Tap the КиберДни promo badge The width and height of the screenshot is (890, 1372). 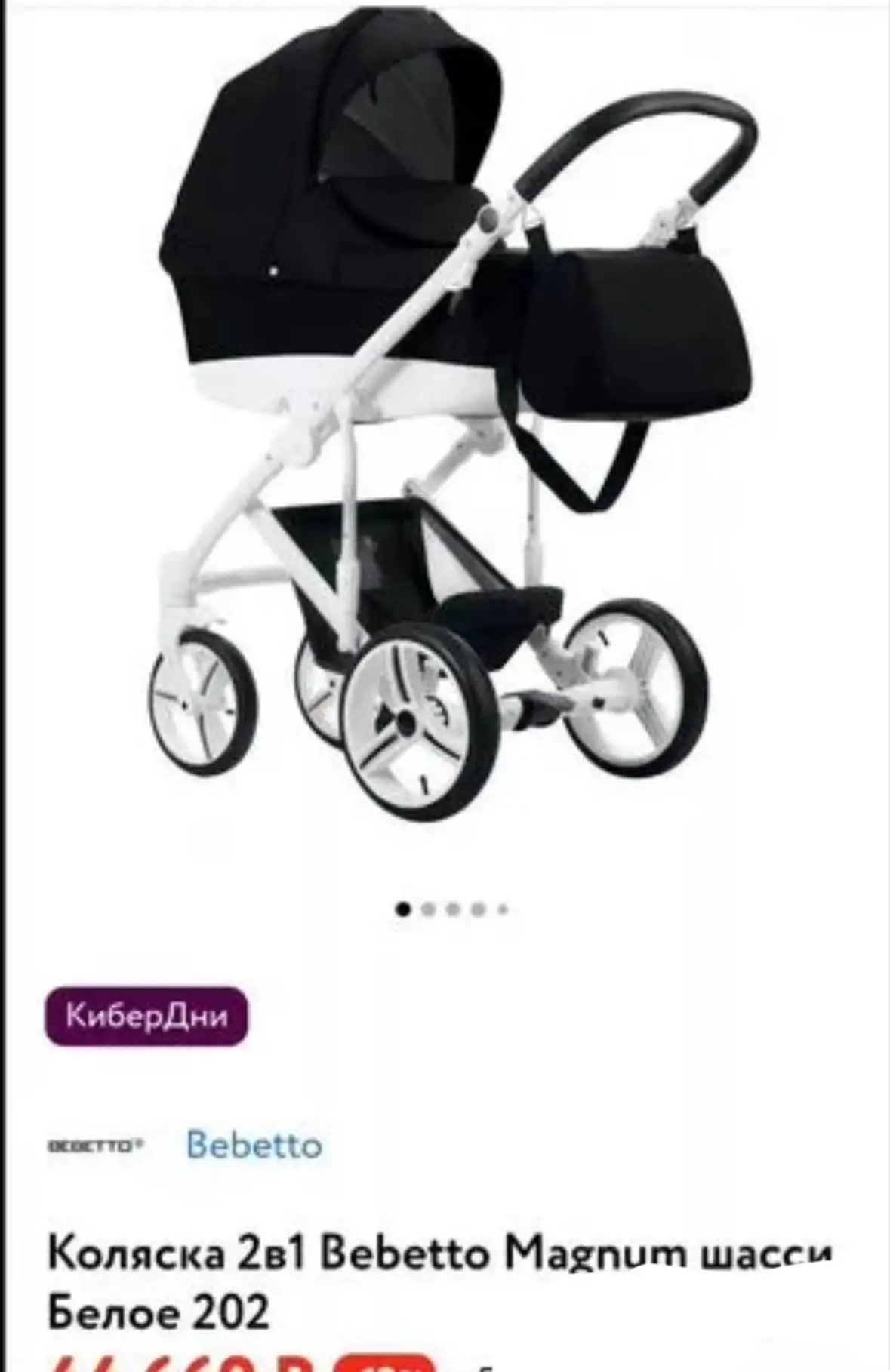click(146, 1016)
